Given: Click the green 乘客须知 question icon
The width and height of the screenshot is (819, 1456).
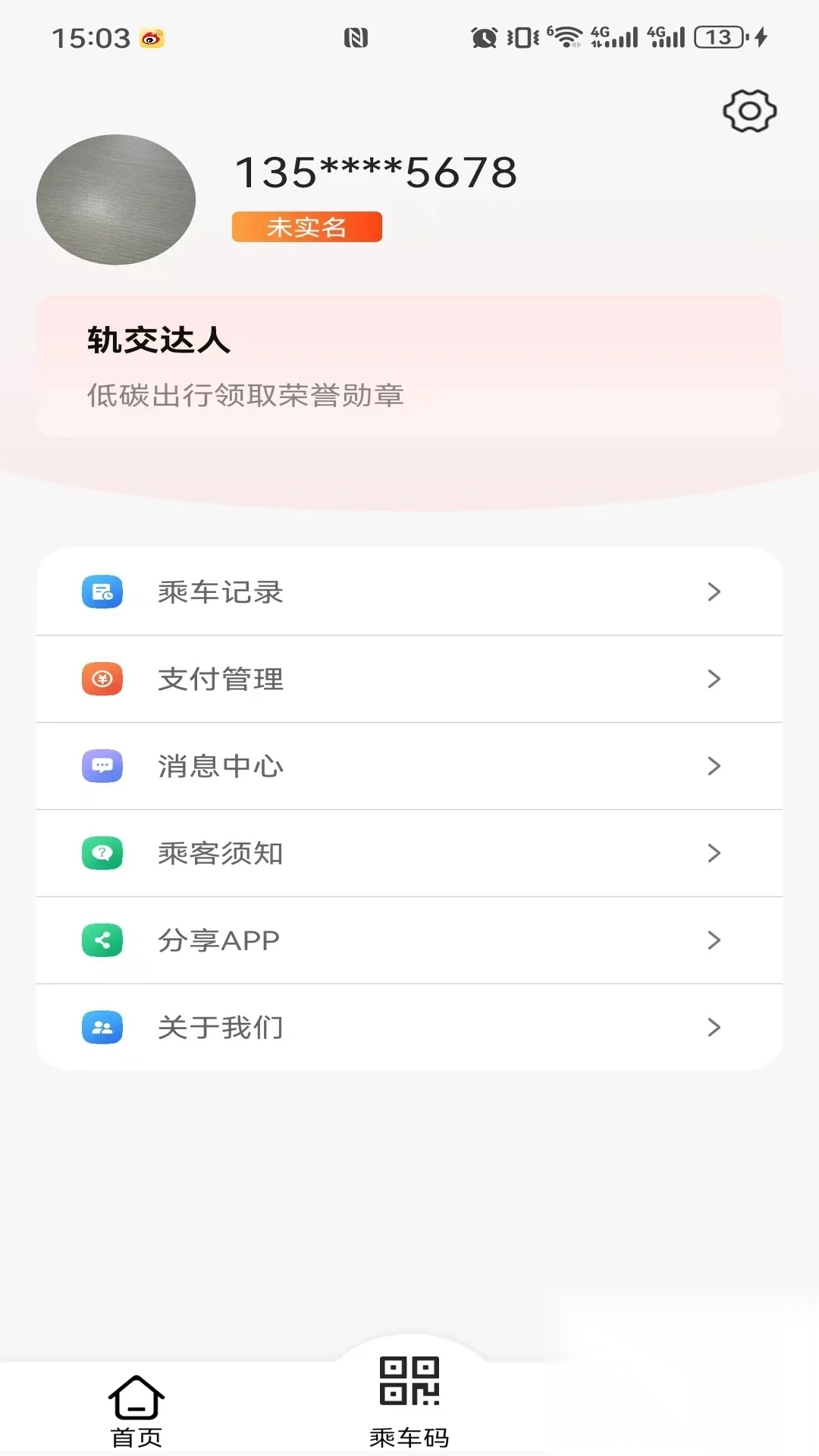Looking at the screenshot, I should coord(102,853).
